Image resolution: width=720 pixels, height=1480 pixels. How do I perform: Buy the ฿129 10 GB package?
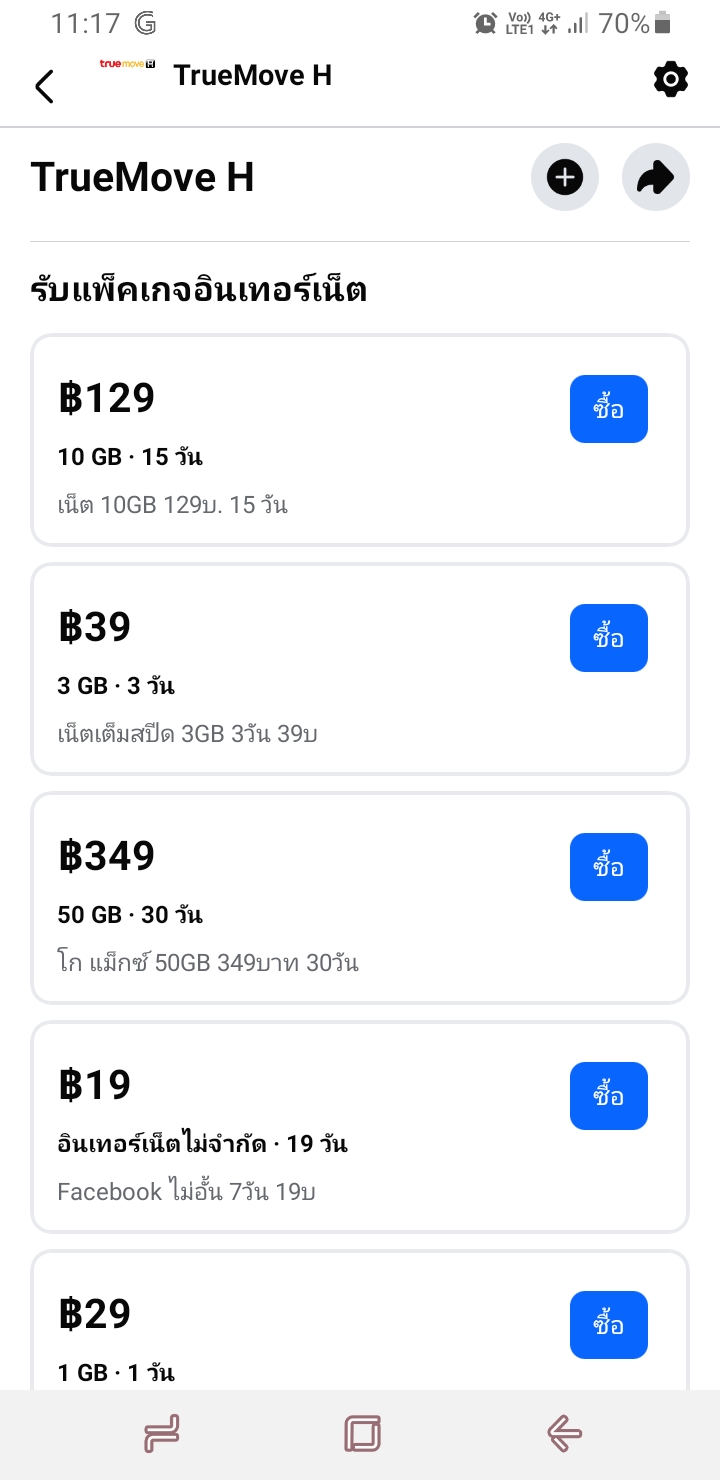[609, 409]
